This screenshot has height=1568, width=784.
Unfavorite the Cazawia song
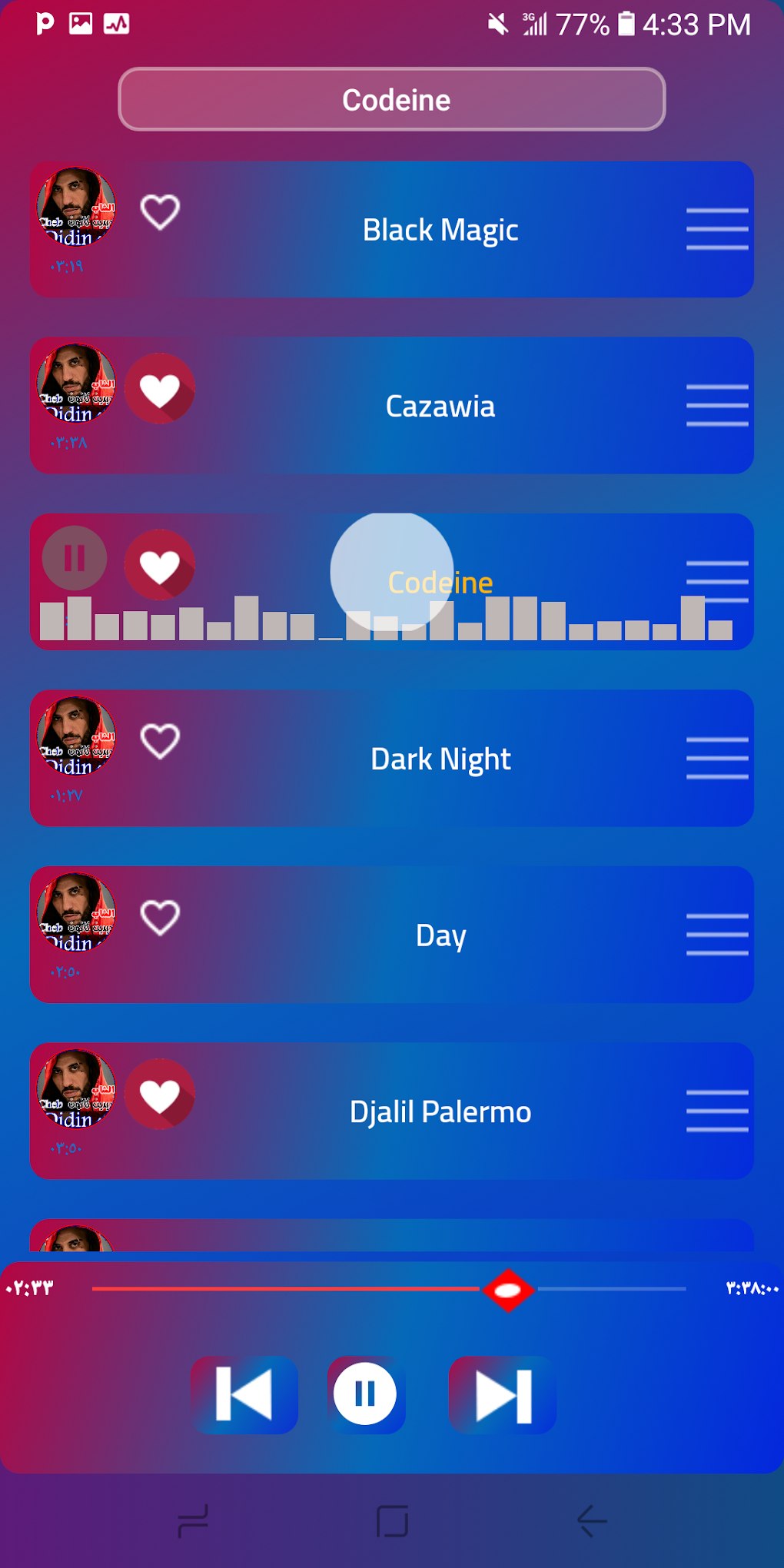pyautogui.click(x=160, y=389)
